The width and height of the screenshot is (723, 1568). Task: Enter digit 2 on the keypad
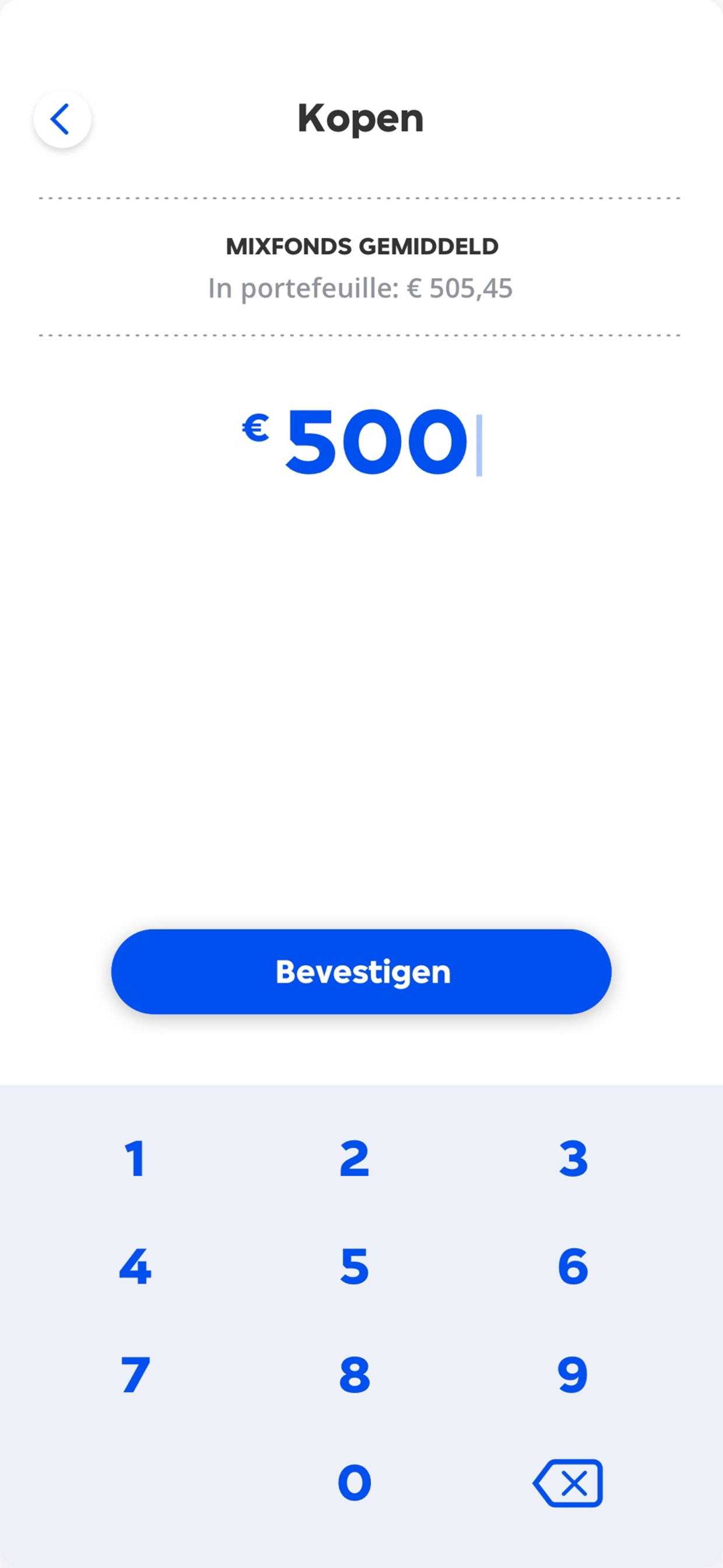[x=354, y=1158]
